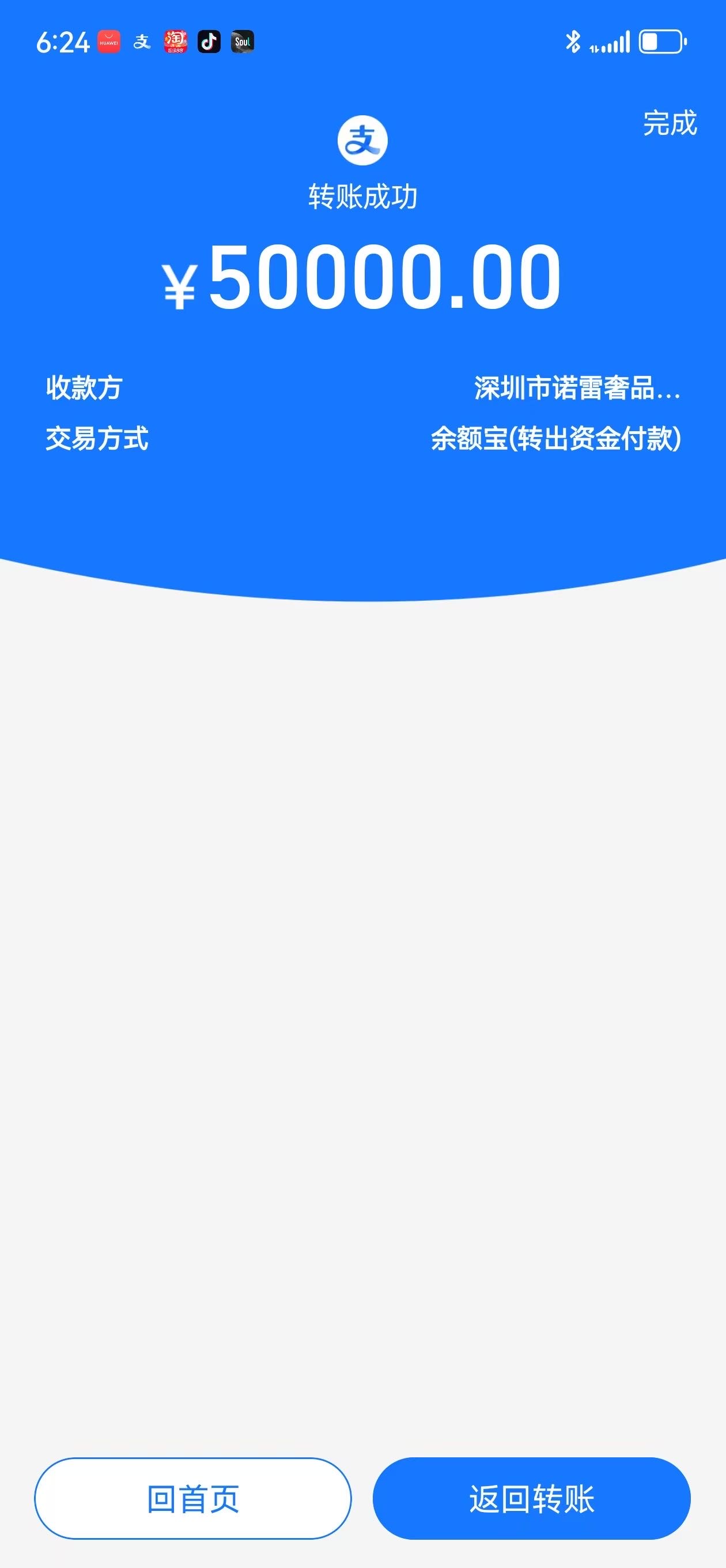Tap 完成 to finish the transfer
The width and height of the screenshot is (726, 1568).
(670, 123)
